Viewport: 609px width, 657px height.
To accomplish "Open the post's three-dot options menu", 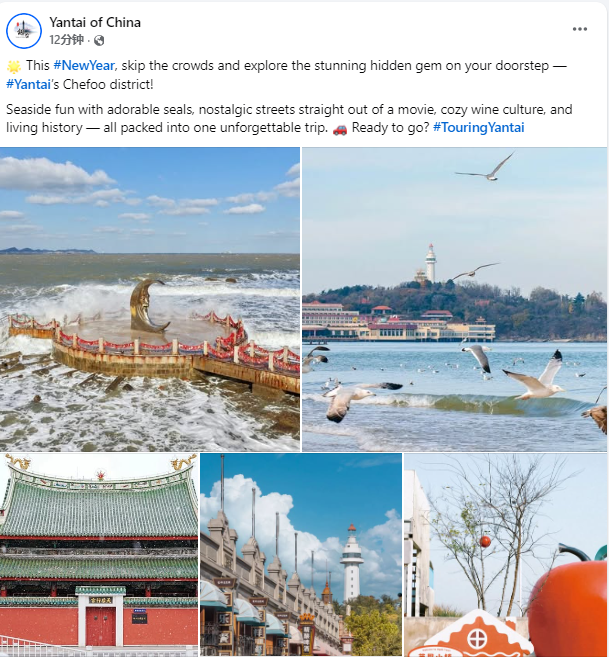I will [579, 30].
